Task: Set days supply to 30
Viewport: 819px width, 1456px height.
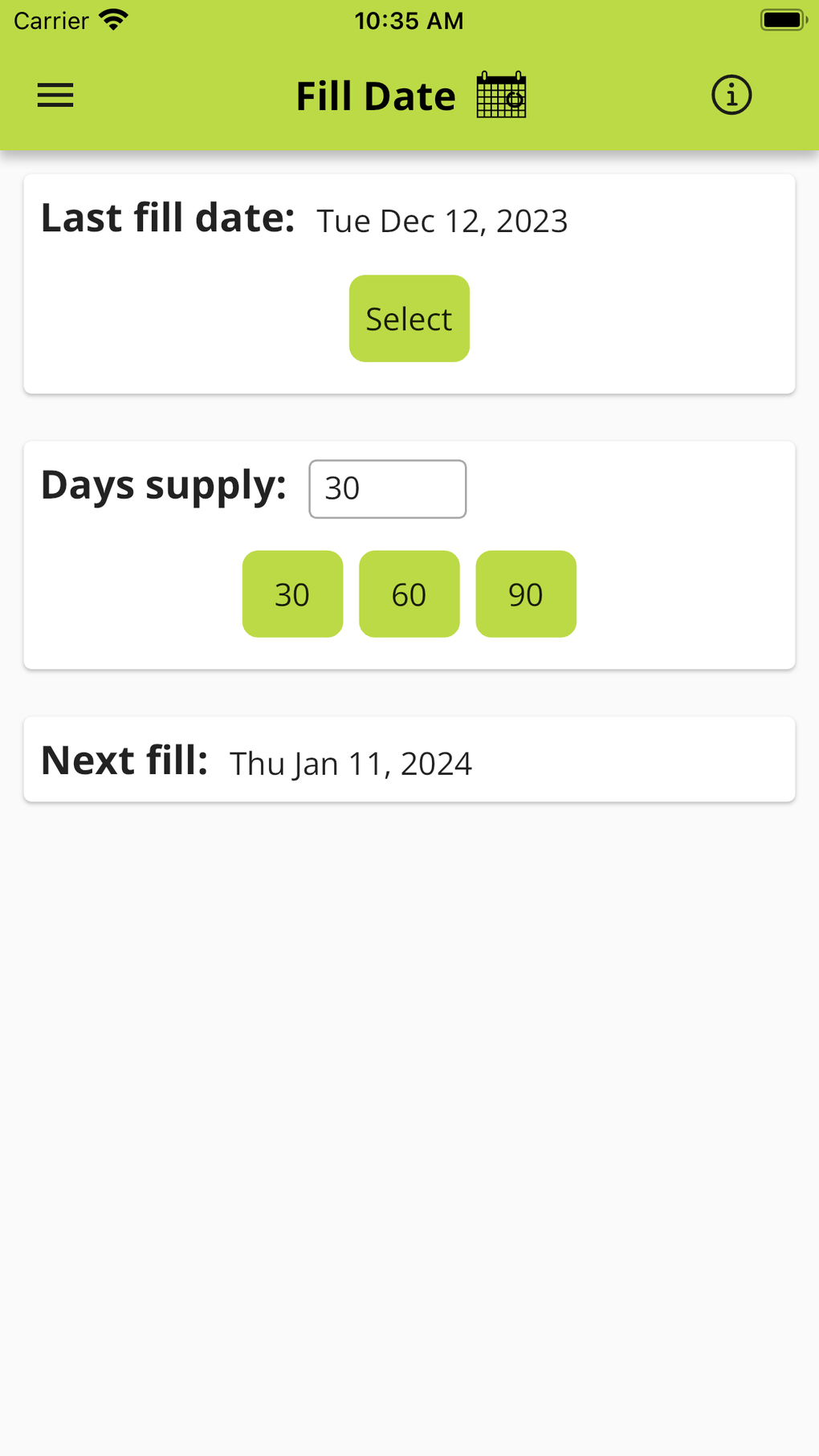Action: (x=292, y=594)
